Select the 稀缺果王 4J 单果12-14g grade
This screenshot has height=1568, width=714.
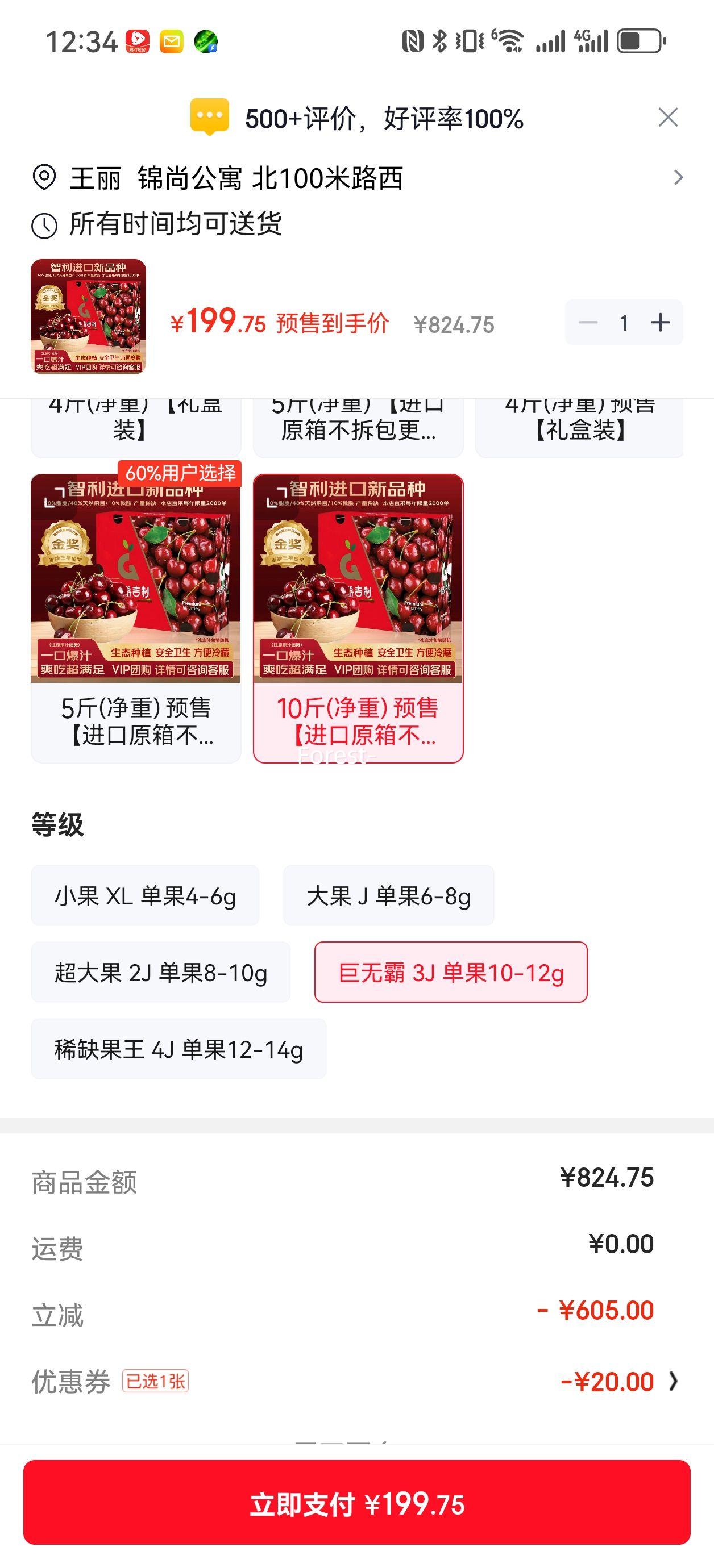178,1048
